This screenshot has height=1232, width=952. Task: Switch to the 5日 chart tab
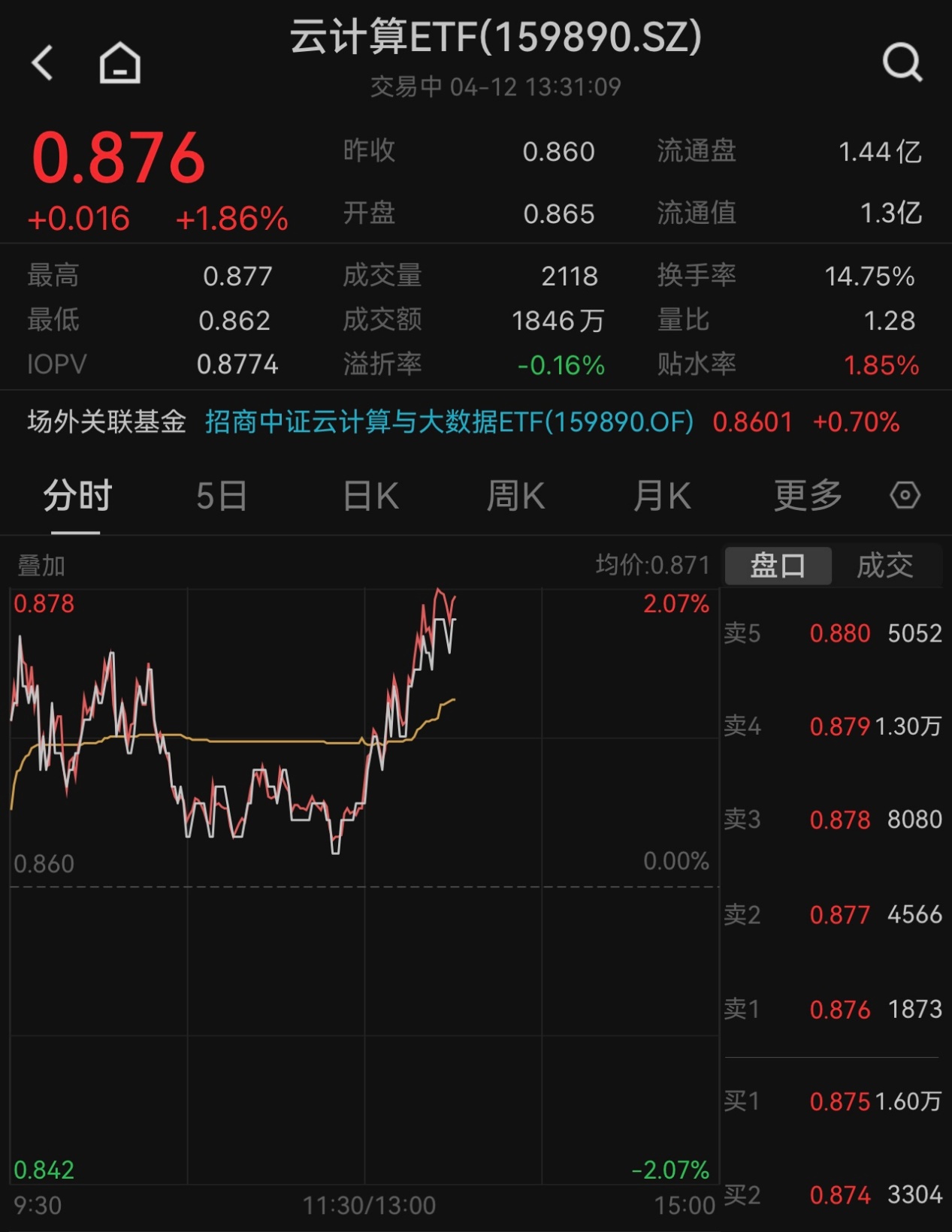pos(222,496)
